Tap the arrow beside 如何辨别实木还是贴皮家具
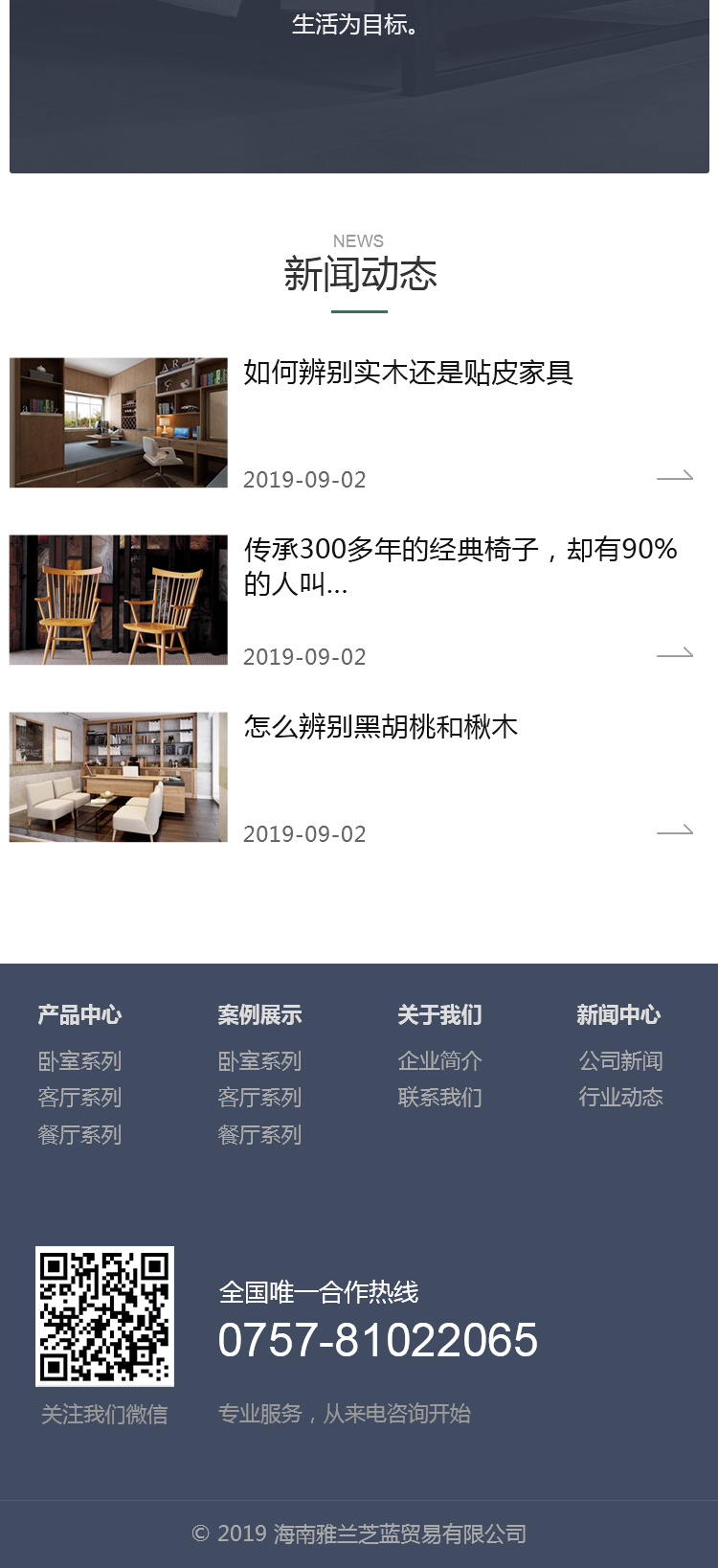 click(675, 477)
